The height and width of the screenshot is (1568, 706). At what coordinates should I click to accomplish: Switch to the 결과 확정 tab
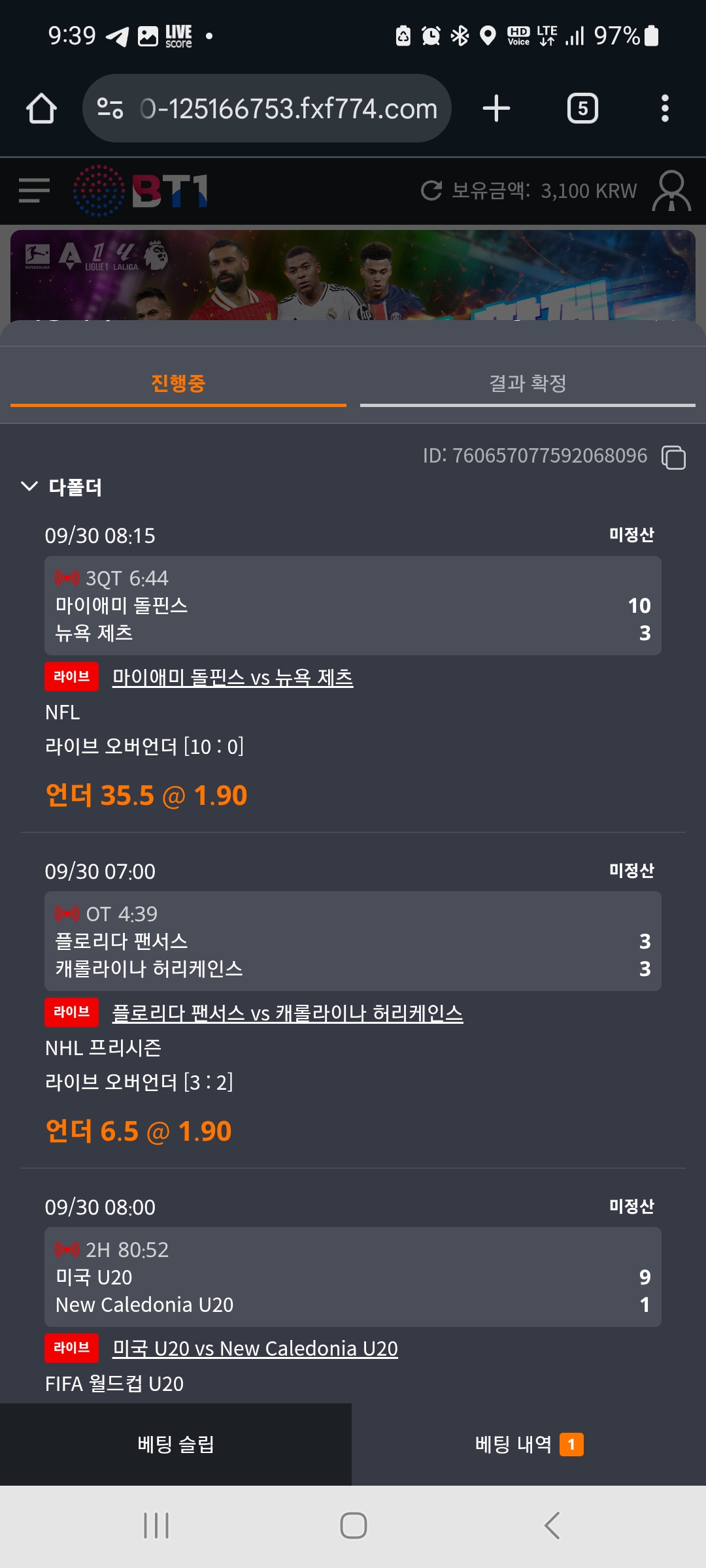click(x=528, y=384)
